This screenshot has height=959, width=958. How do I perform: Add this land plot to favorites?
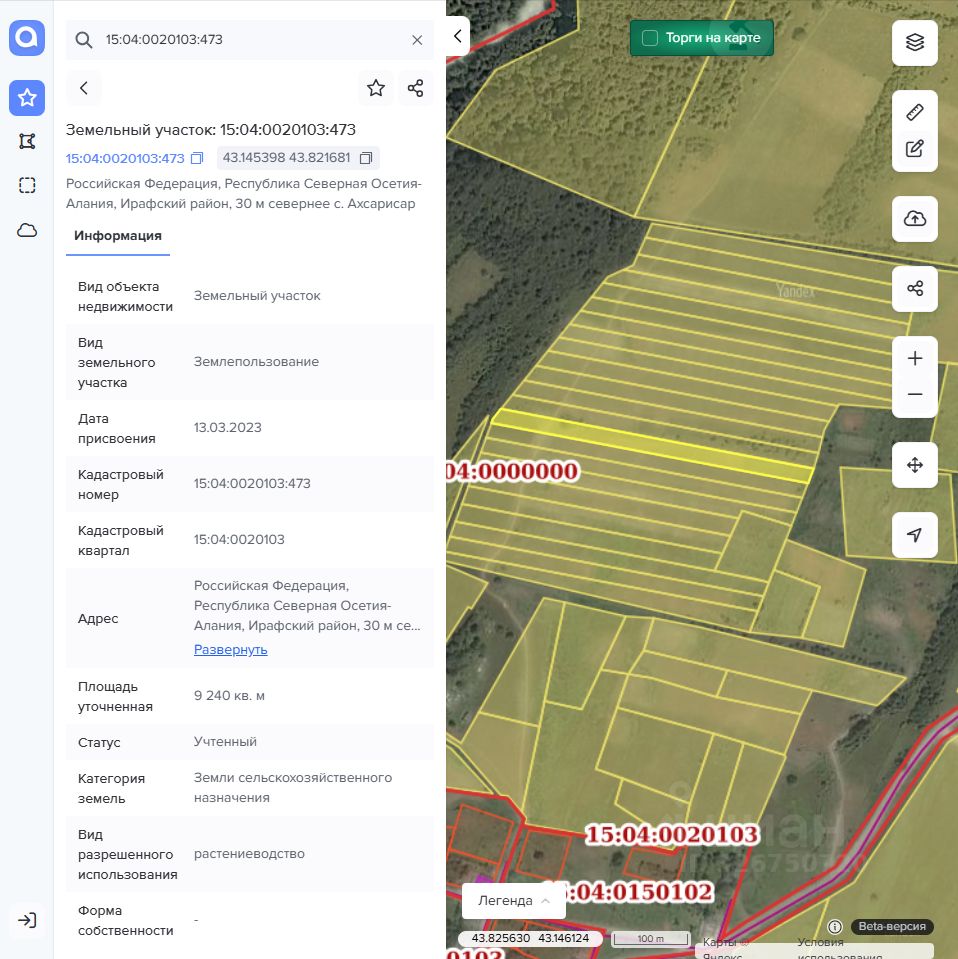coord(376,88)
